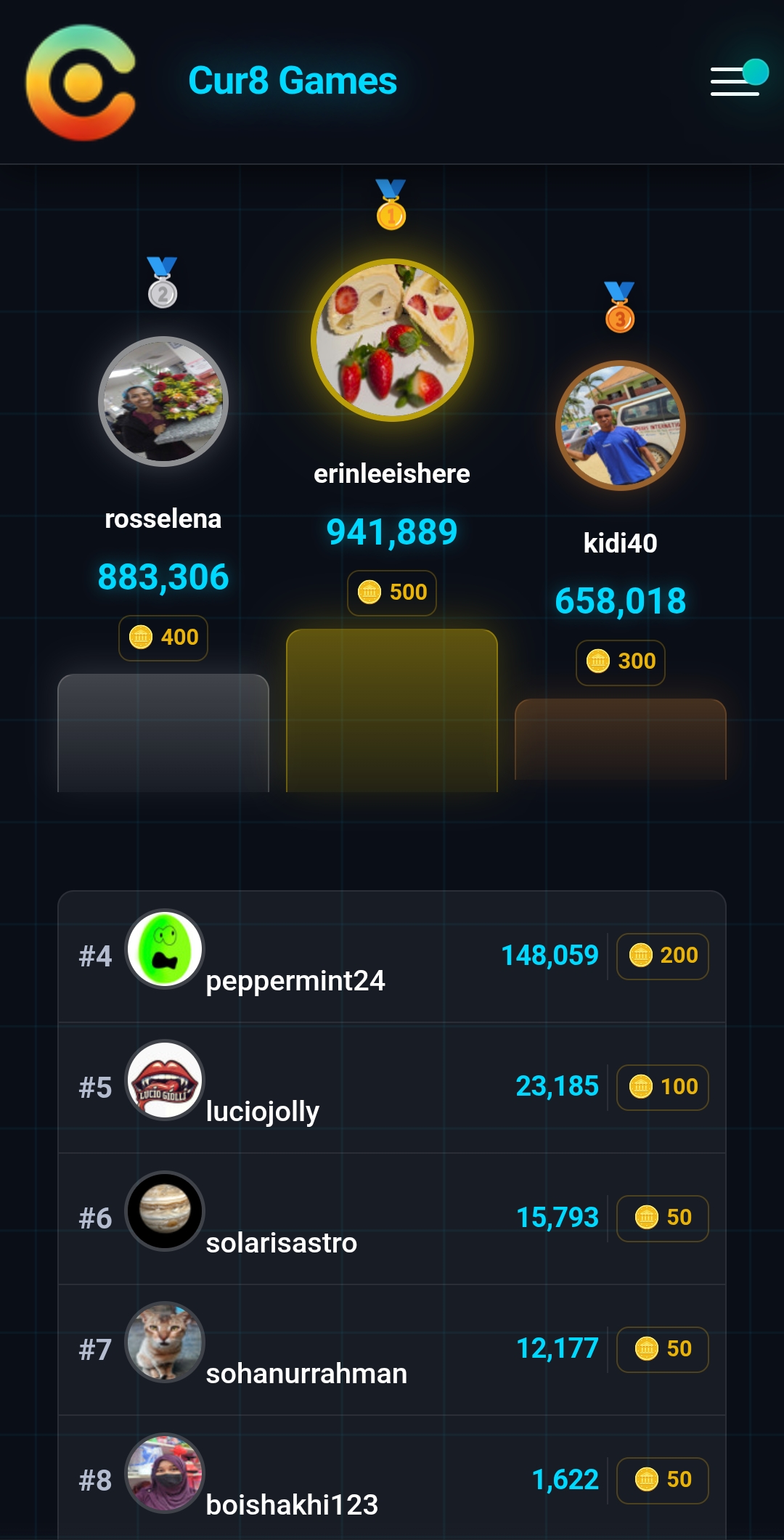
Task: Open the hamburger menu
Action: tap(735, 81)
